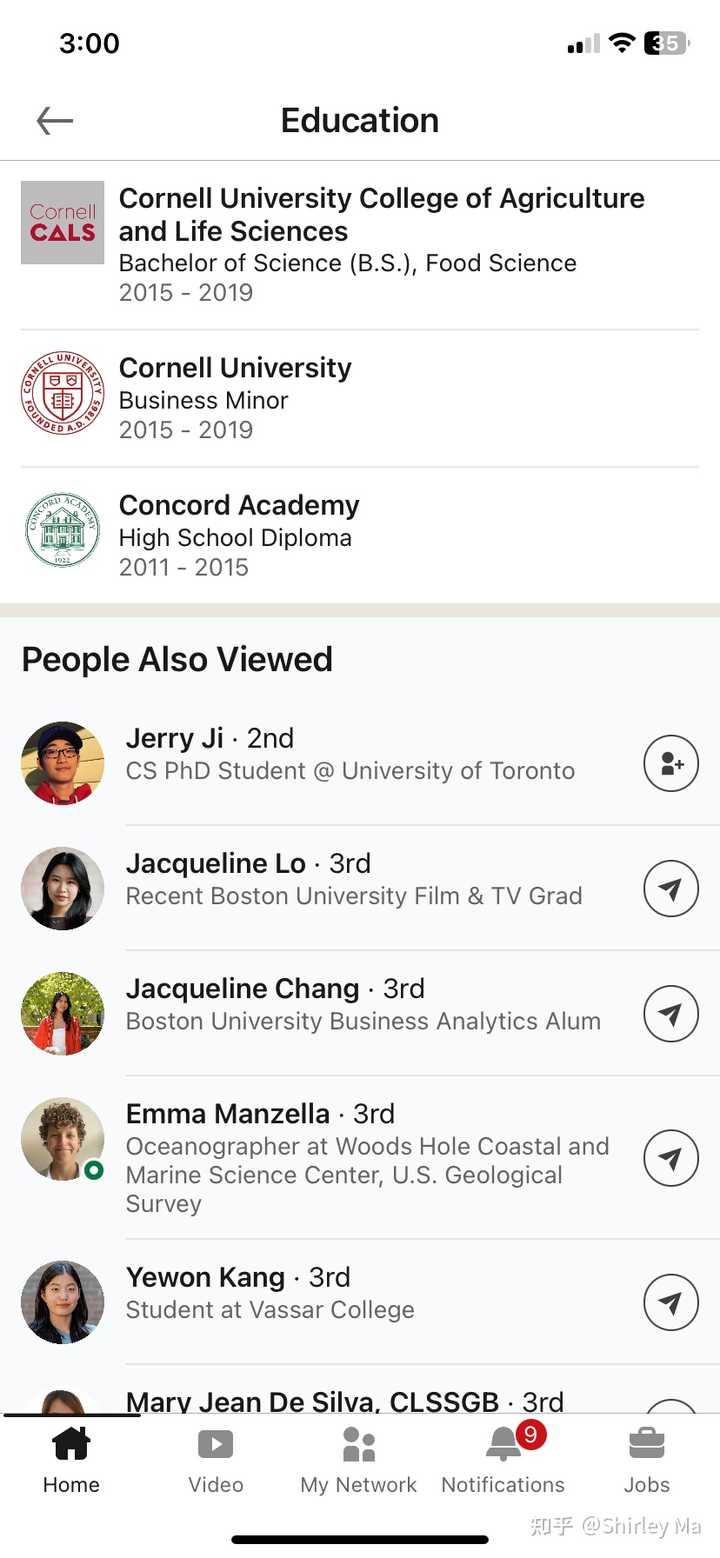Open the Video tab

coord(215,1461)
